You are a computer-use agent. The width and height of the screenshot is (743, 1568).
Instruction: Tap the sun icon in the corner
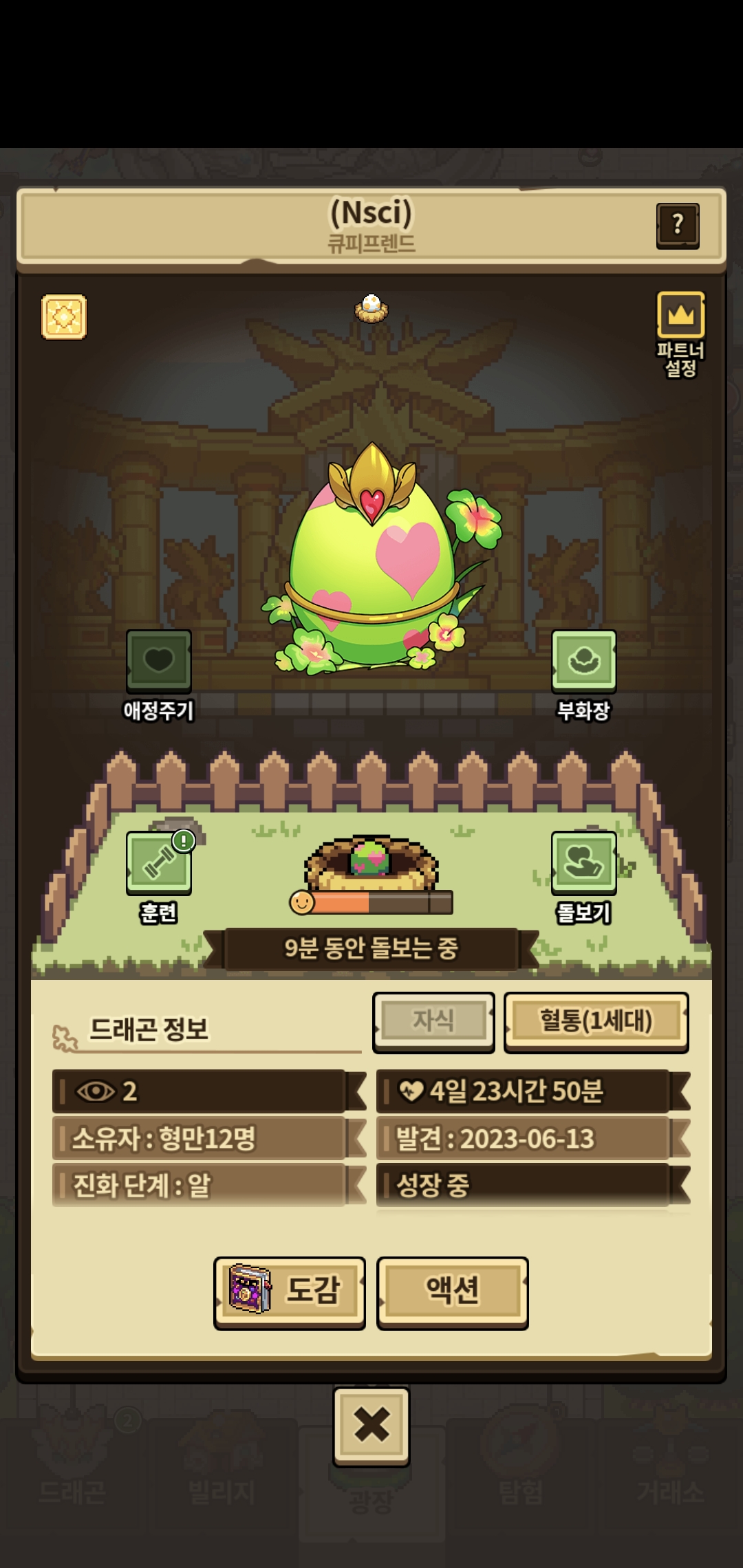pyautogui.click(x=64, y=317)
